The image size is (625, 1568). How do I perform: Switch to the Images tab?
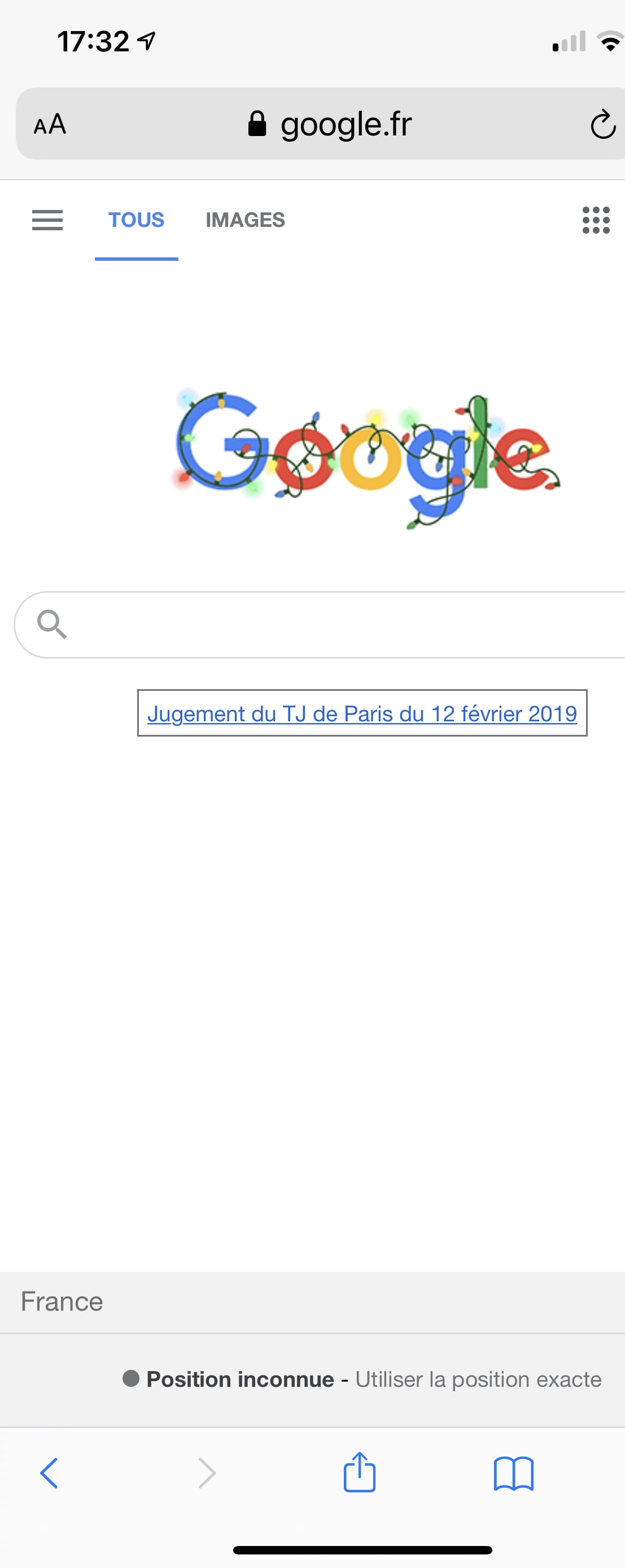[x=244, y=220]
